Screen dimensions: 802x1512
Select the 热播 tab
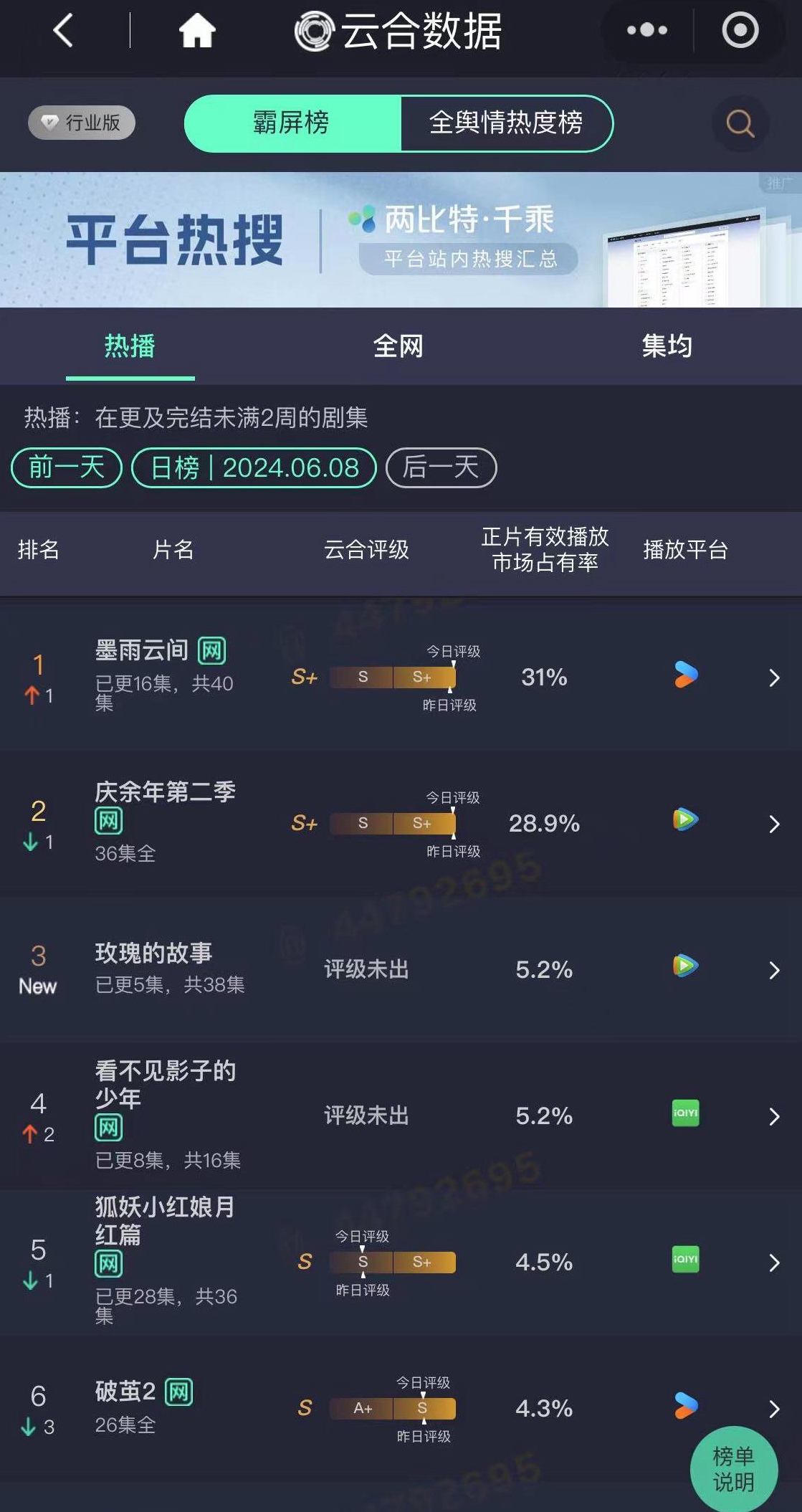(x=130, y=346)
